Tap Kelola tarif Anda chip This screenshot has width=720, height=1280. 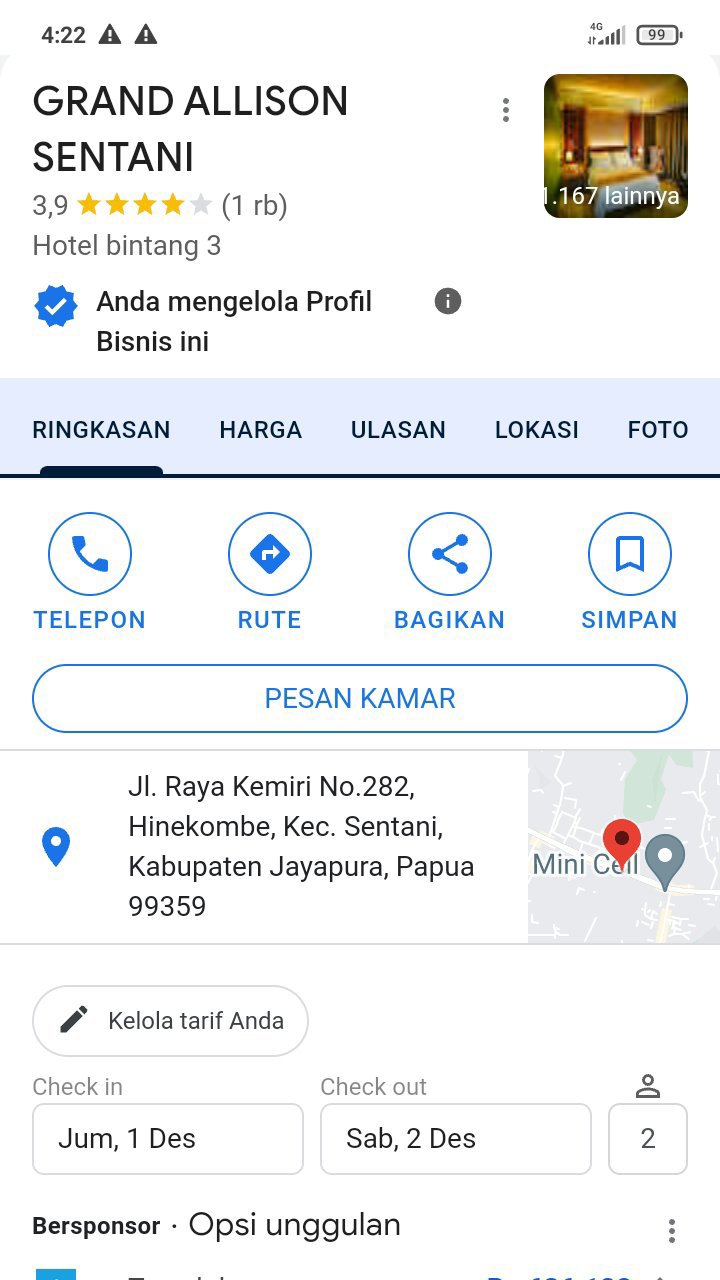tap(170, 1021)
